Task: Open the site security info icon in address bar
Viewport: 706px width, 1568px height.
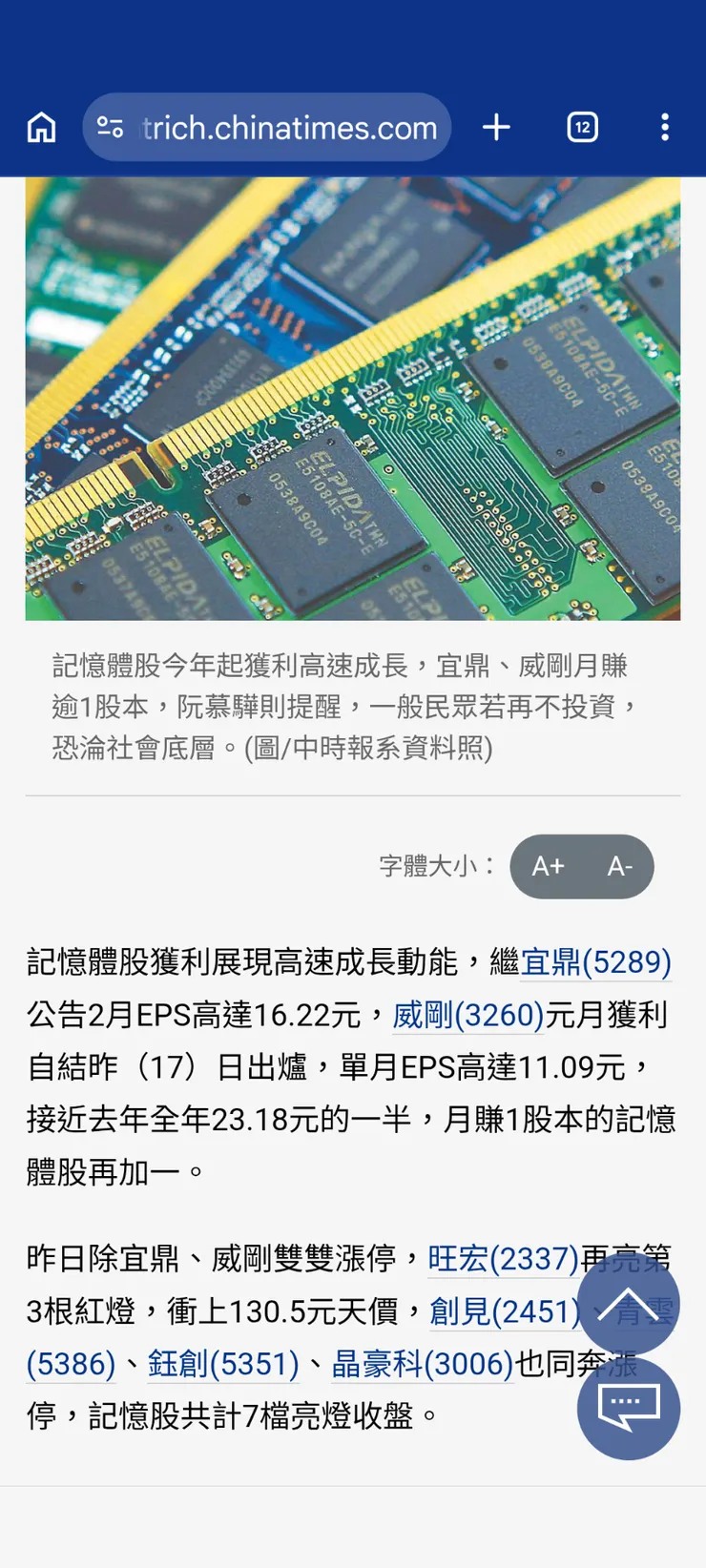Action: coord(110,127)
